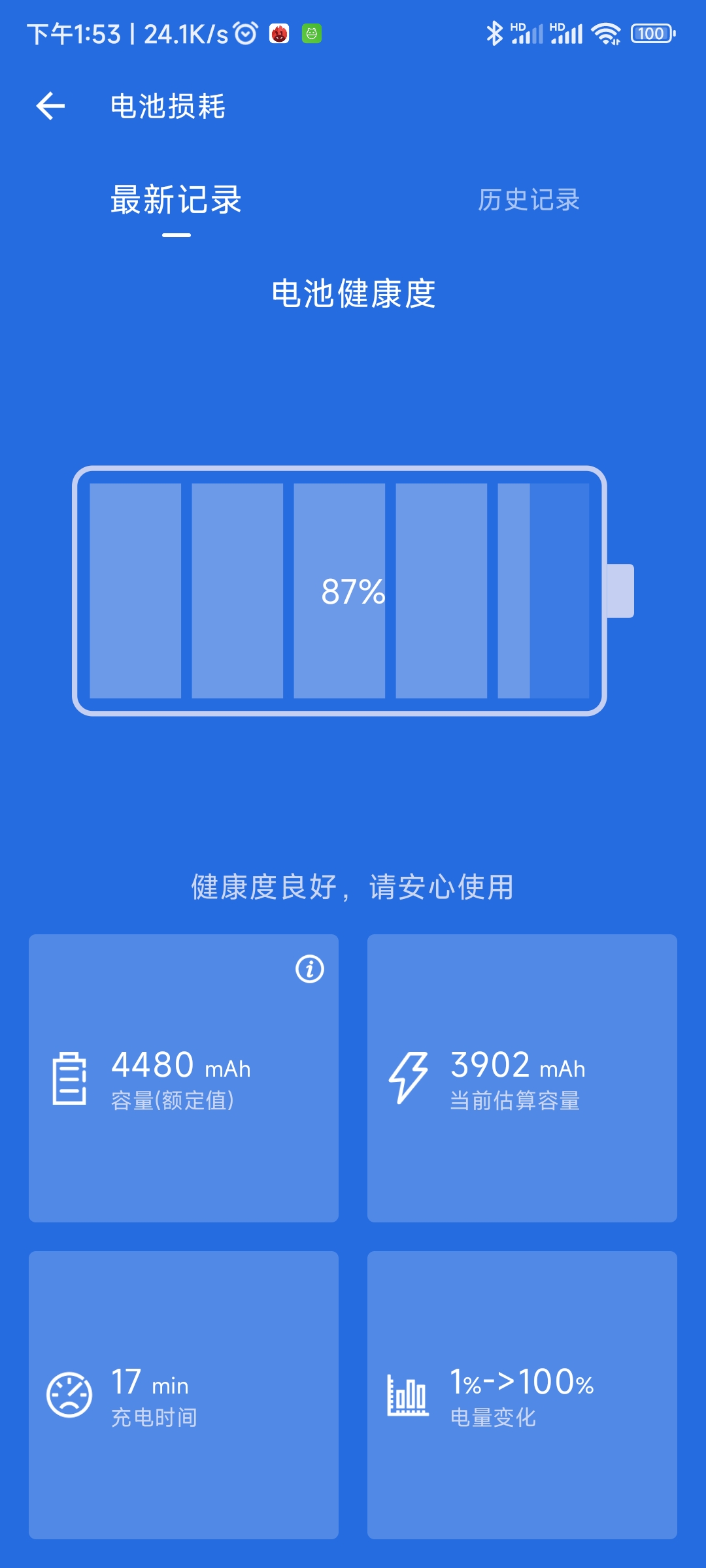Switch to the 历史记录 tab
Viewport: 706px width, 1568px height.
tap(528, 200)
